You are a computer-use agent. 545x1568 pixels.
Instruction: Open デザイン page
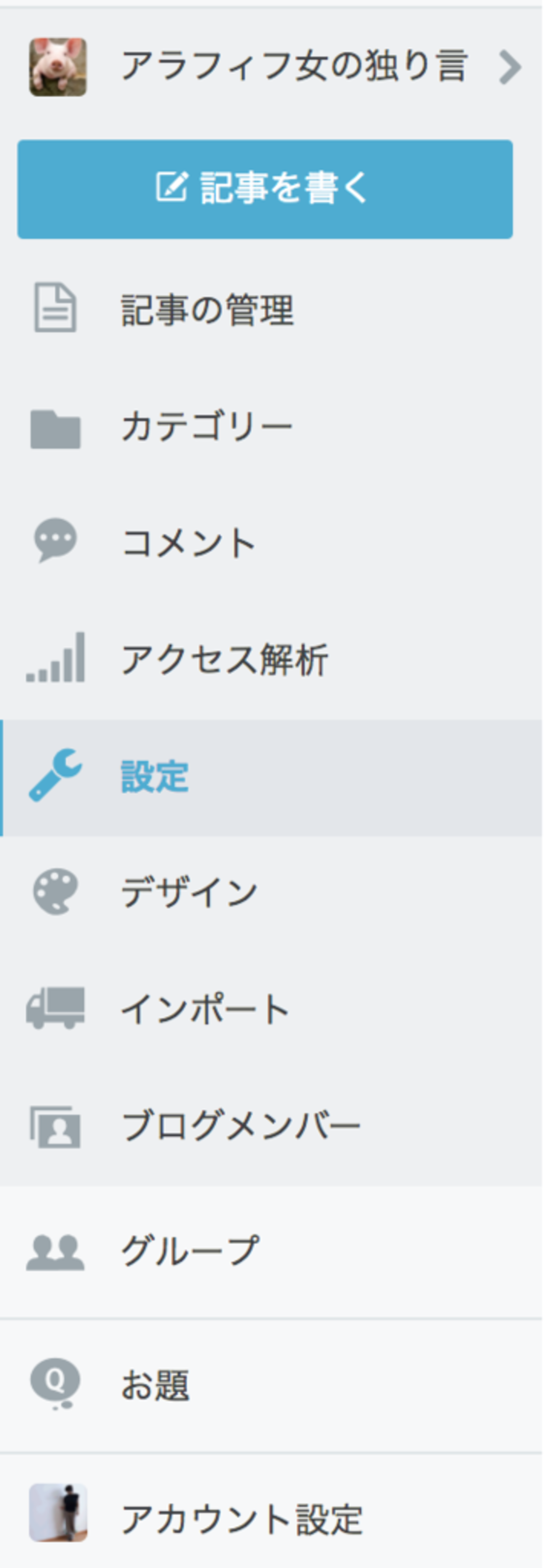(189, 893)
